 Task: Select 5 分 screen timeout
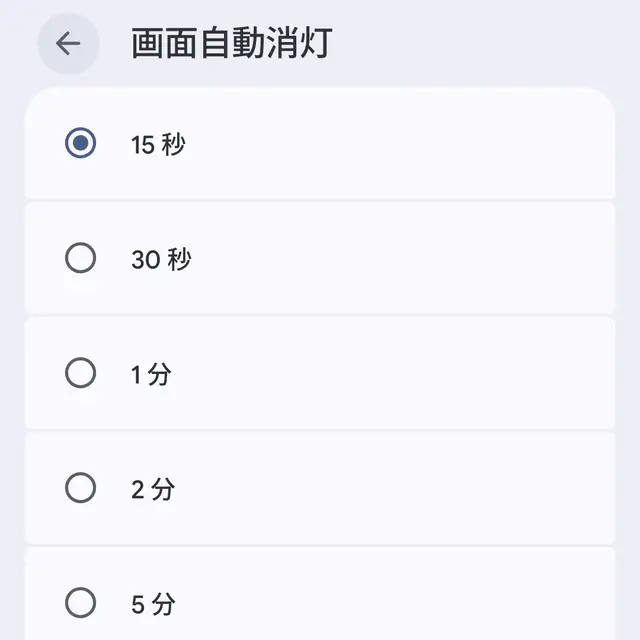click(80, 603)
